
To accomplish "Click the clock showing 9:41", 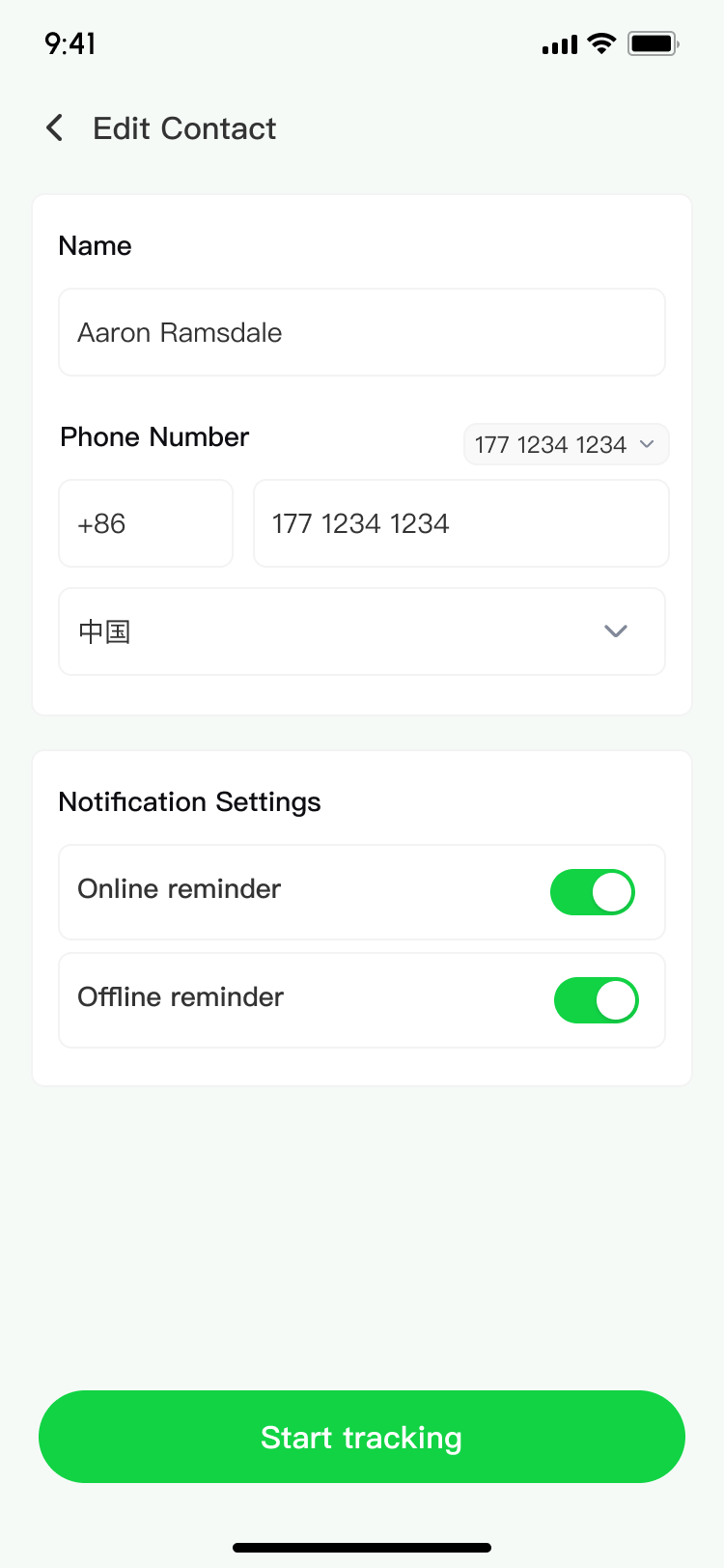I will coord(70,43).
